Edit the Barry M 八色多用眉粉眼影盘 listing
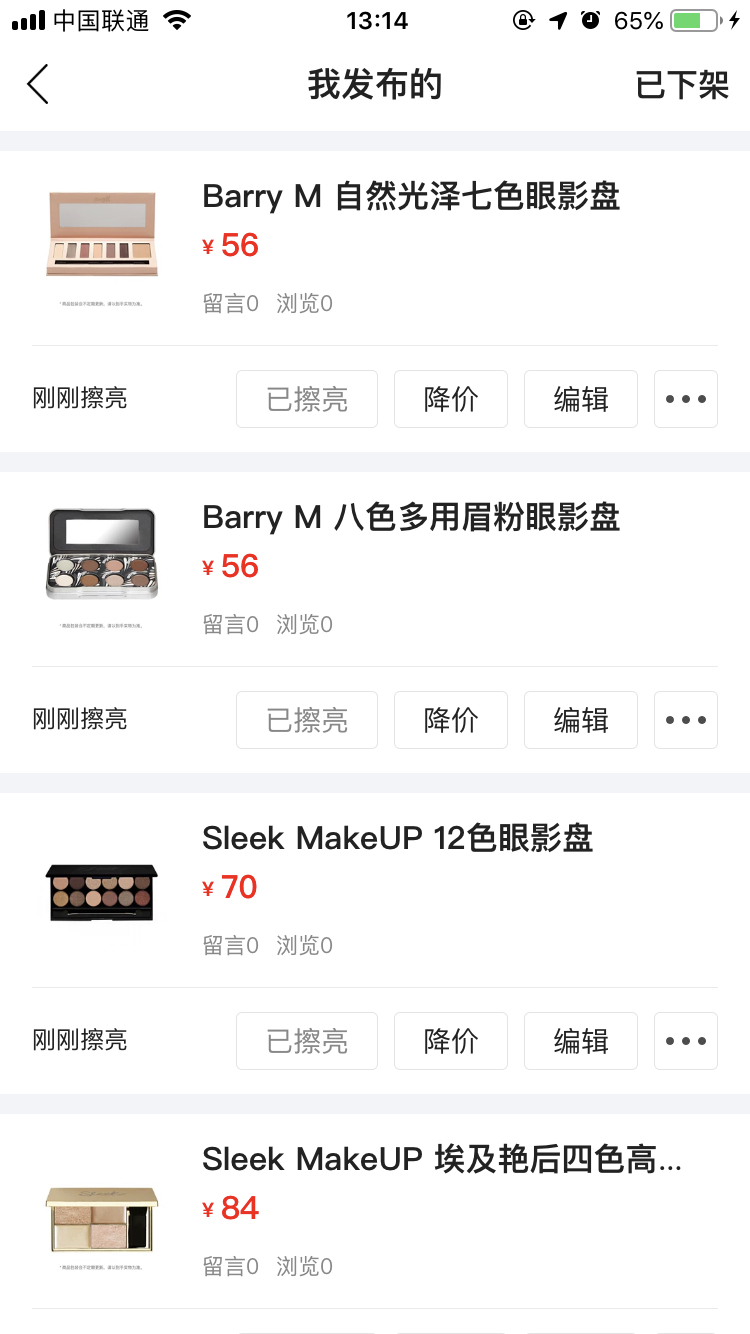 pos(581,720)
